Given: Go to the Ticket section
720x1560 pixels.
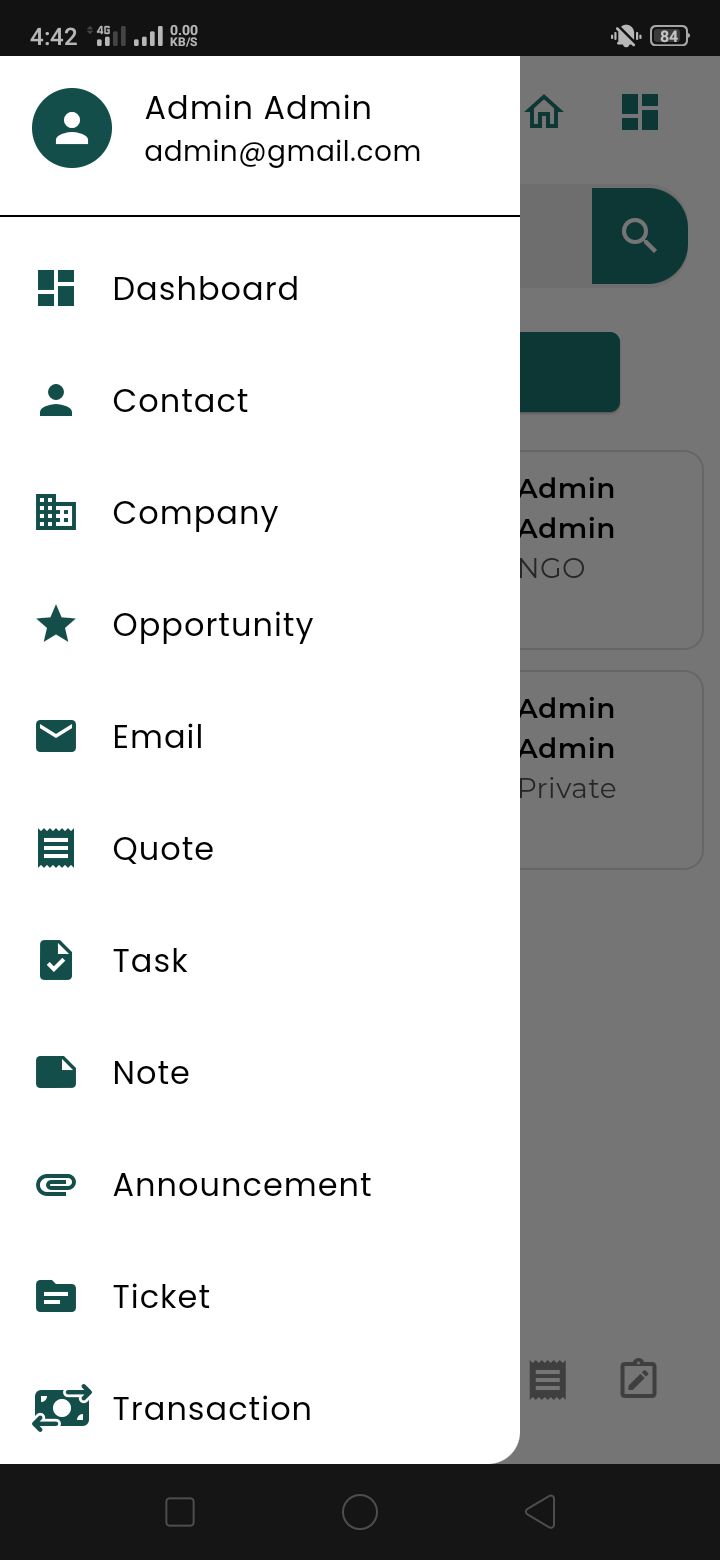Looking at the screenshot, I should tap(161, 1297).
